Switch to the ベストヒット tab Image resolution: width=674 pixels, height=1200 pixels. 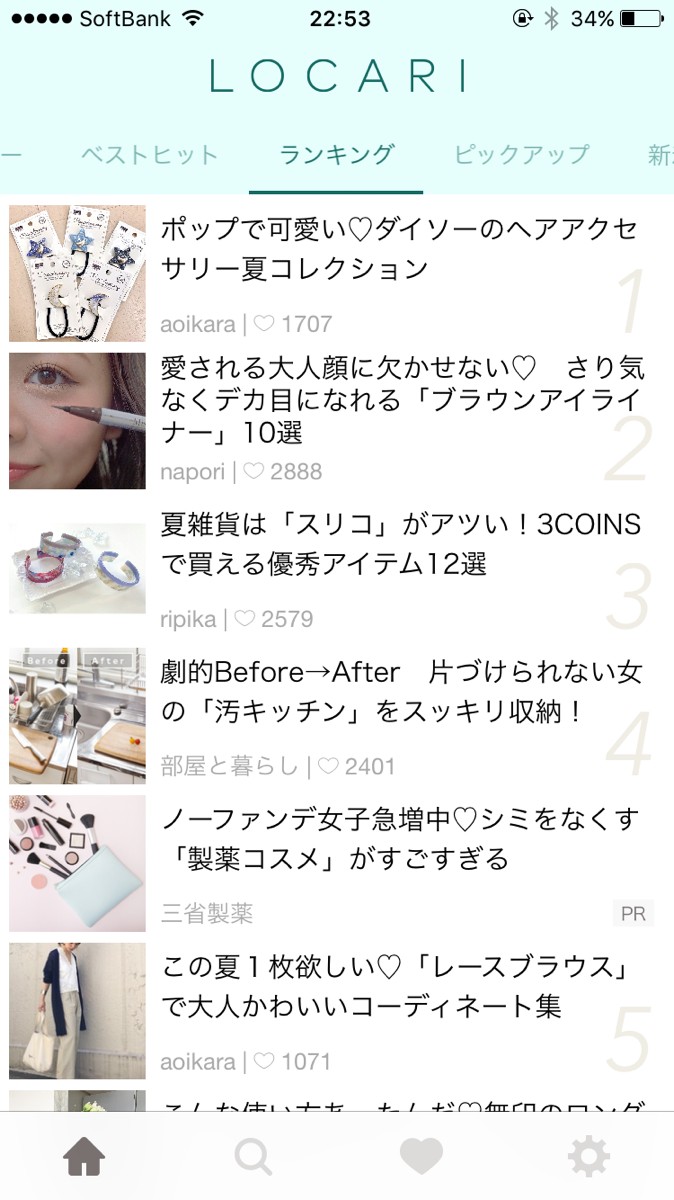149,155
